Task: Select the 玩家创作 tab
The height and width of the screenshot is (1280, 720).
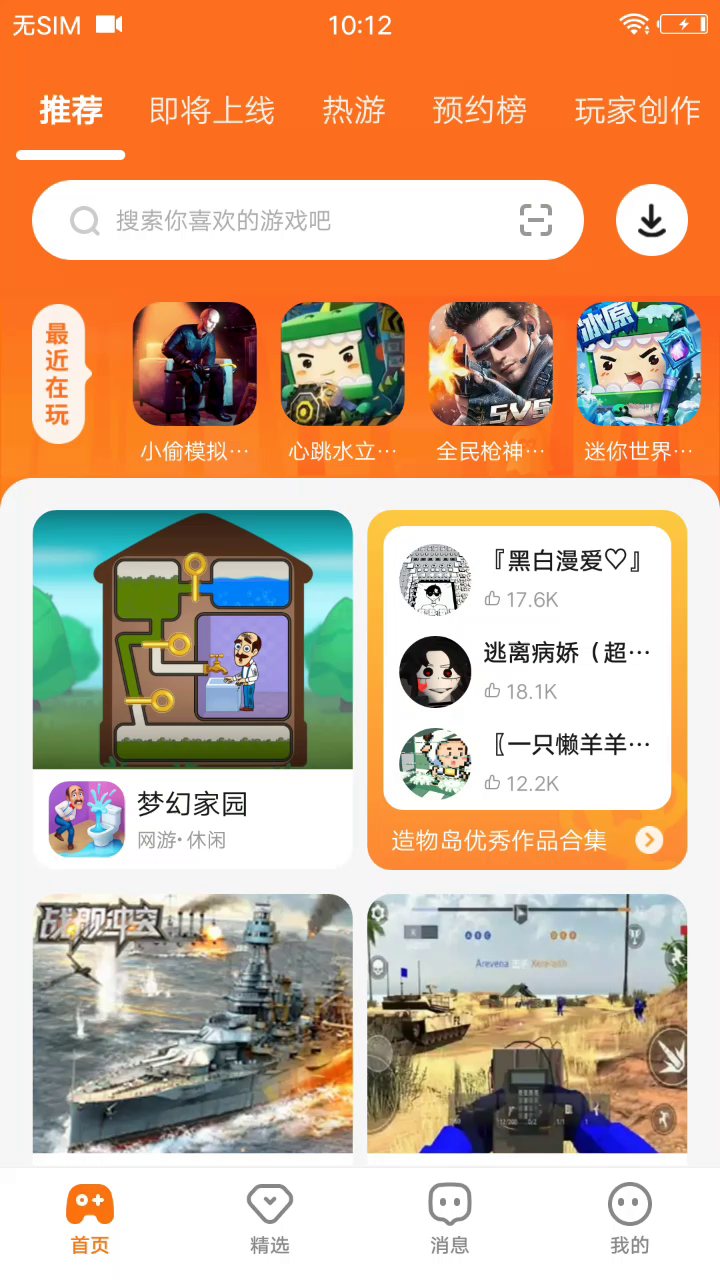Action: point(638,110)
